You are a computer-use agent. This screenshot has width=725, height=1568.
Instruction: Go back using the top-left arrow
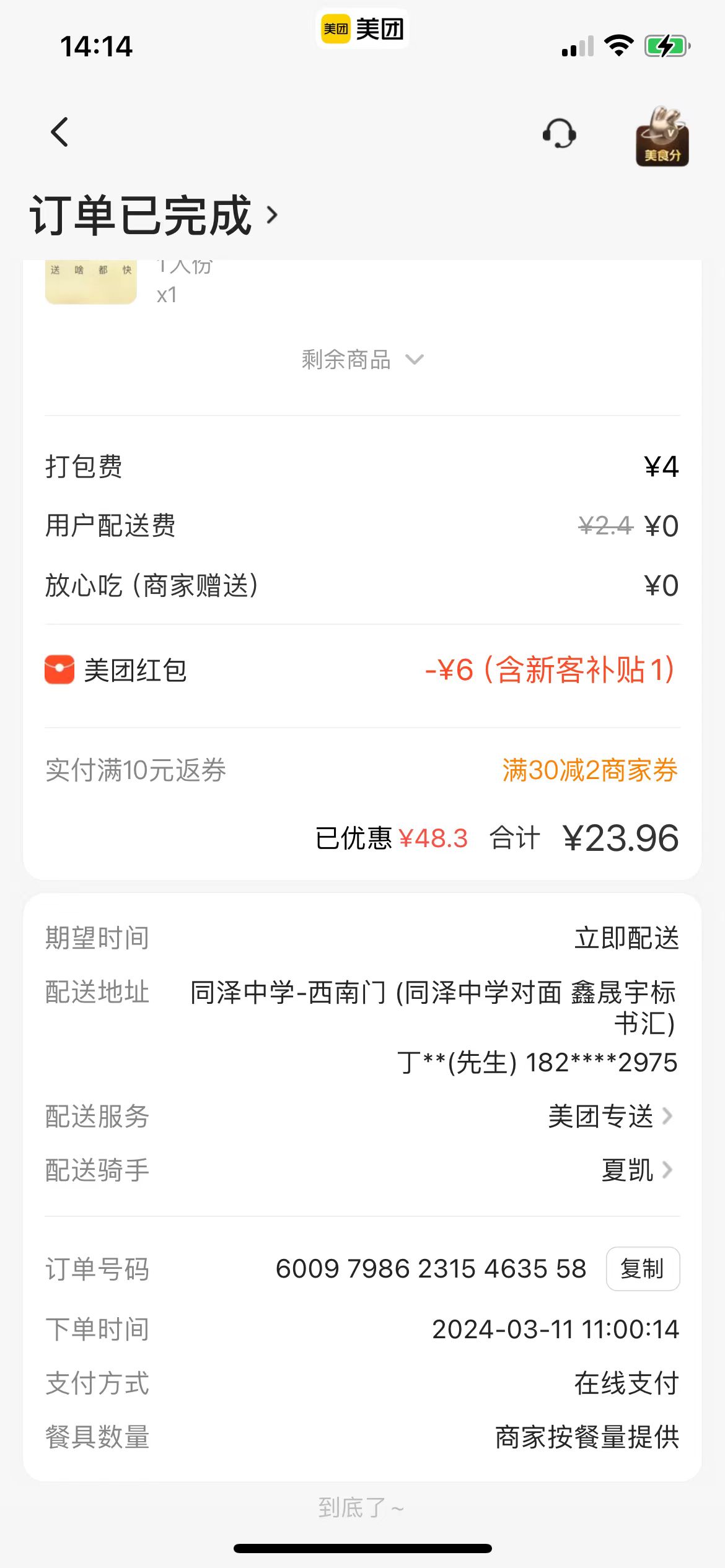pos(59,132)
